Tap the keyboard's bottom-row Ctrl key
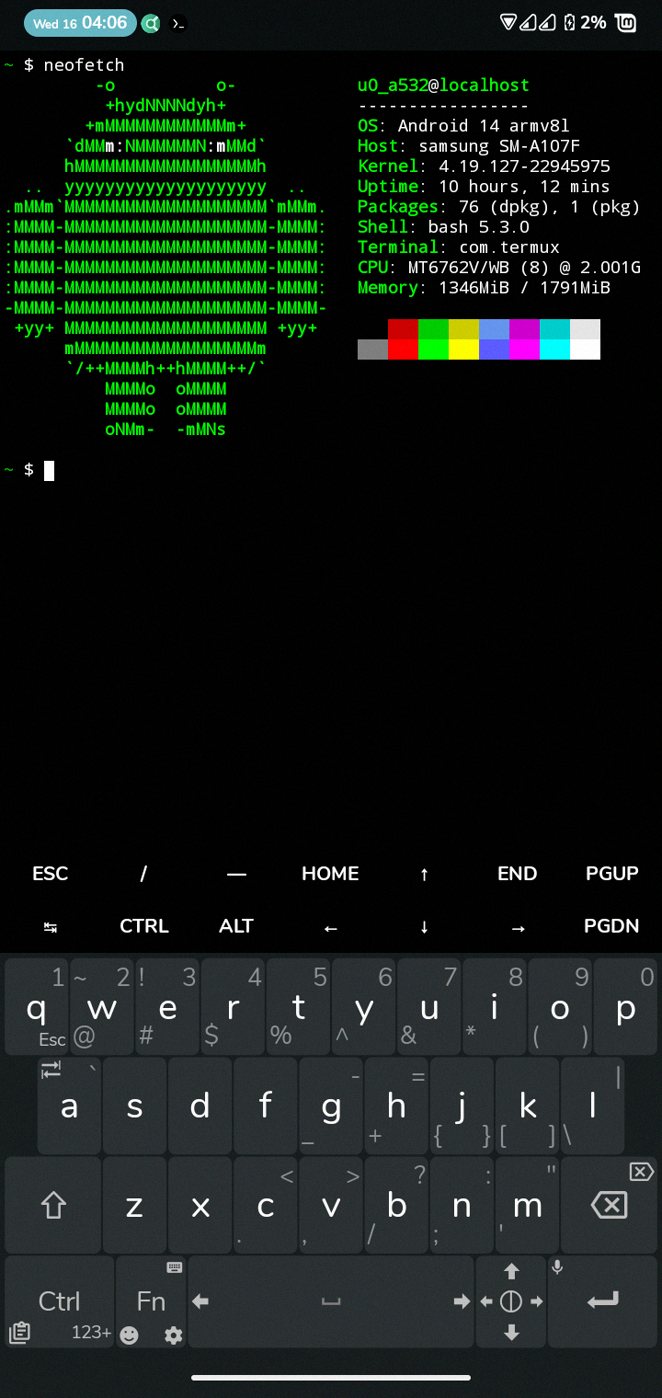Image resolution: width=662 pixels, height=1398 pixels. [59, 1301]
